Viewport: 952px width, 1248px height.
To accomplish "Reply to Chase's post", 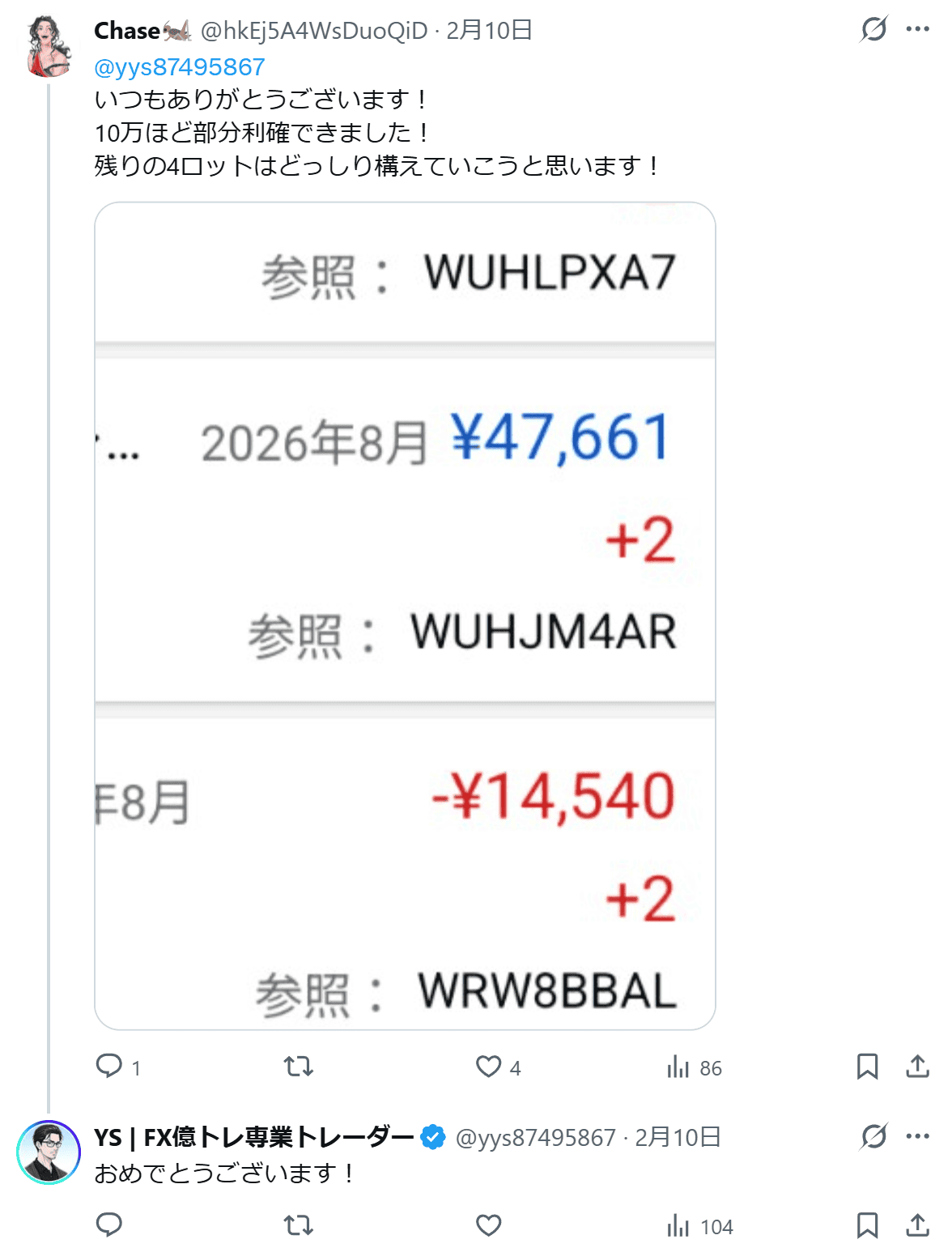I will [x=109, y=1067].
